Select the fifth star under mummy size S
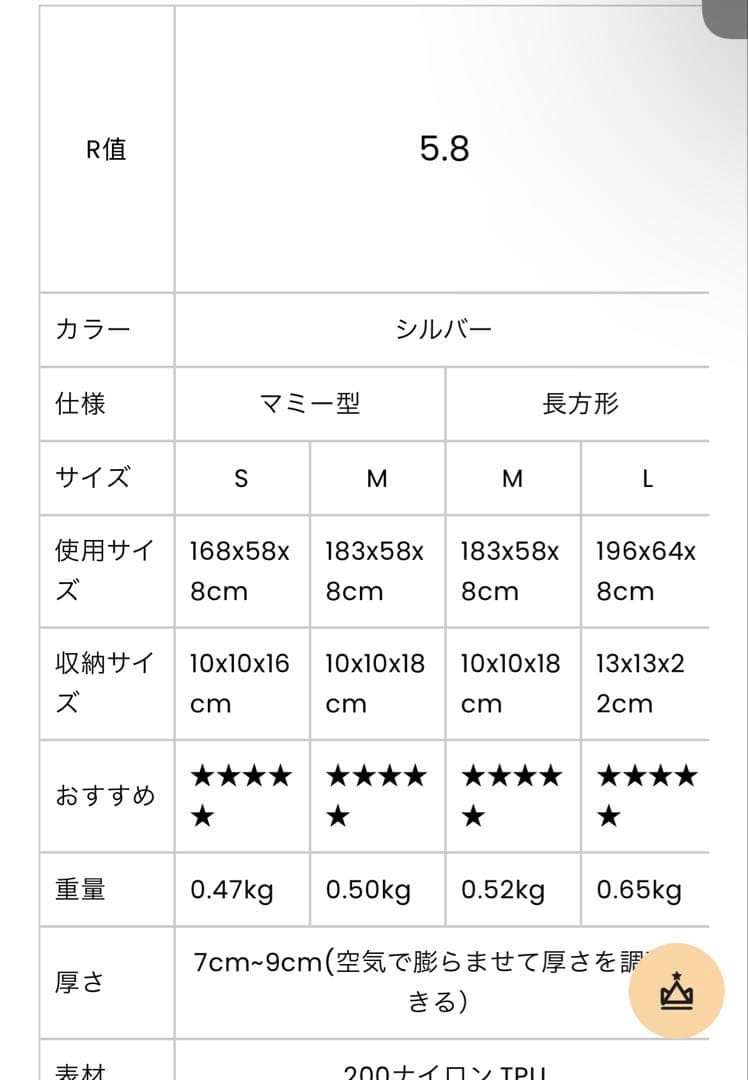 pyautogui.click(x=203, y=815)
